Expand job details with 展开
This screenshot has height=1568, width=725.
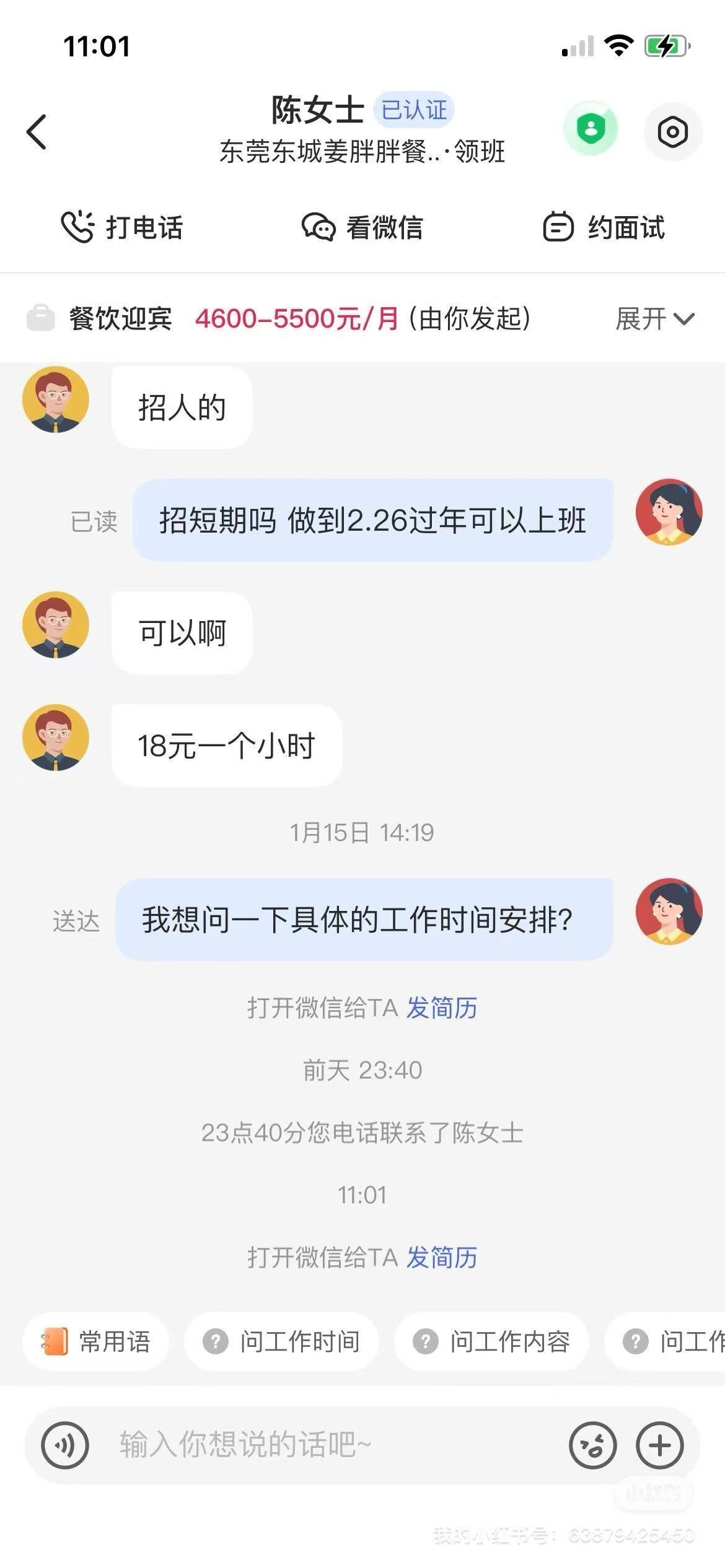654,319
